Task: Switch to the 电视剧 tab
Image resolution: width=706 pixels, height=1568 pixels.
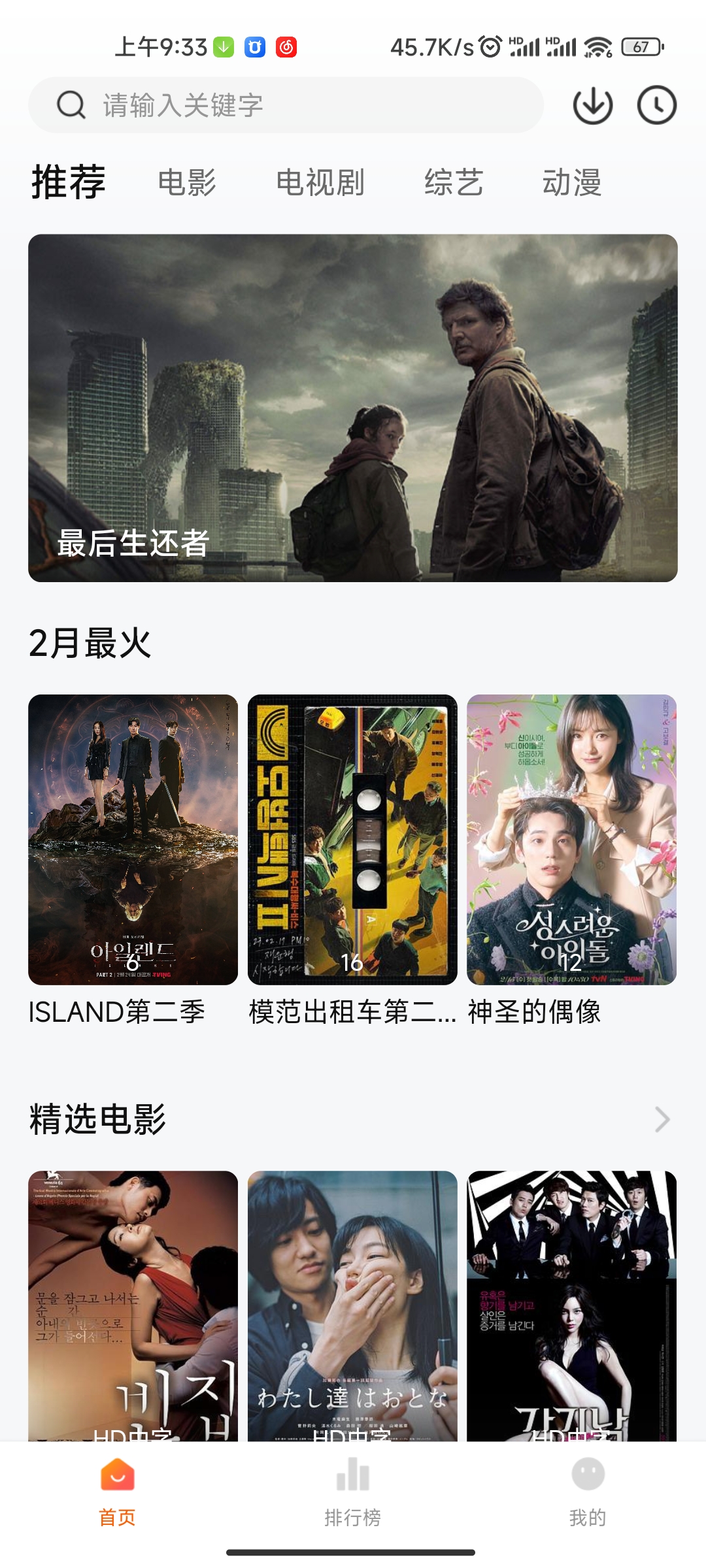Action: 320,182
